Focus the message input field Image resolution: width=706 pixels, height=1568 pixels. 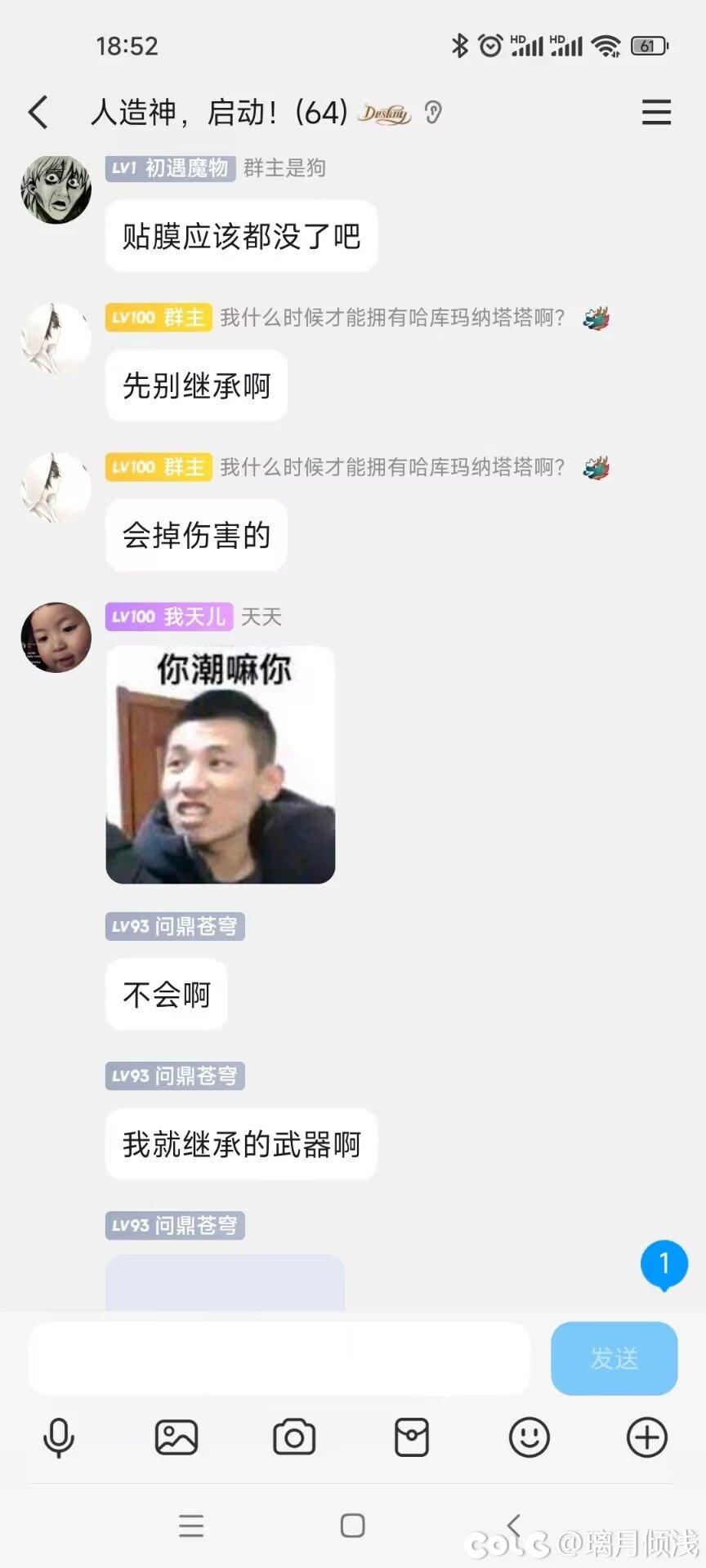tap(278, 1358)
